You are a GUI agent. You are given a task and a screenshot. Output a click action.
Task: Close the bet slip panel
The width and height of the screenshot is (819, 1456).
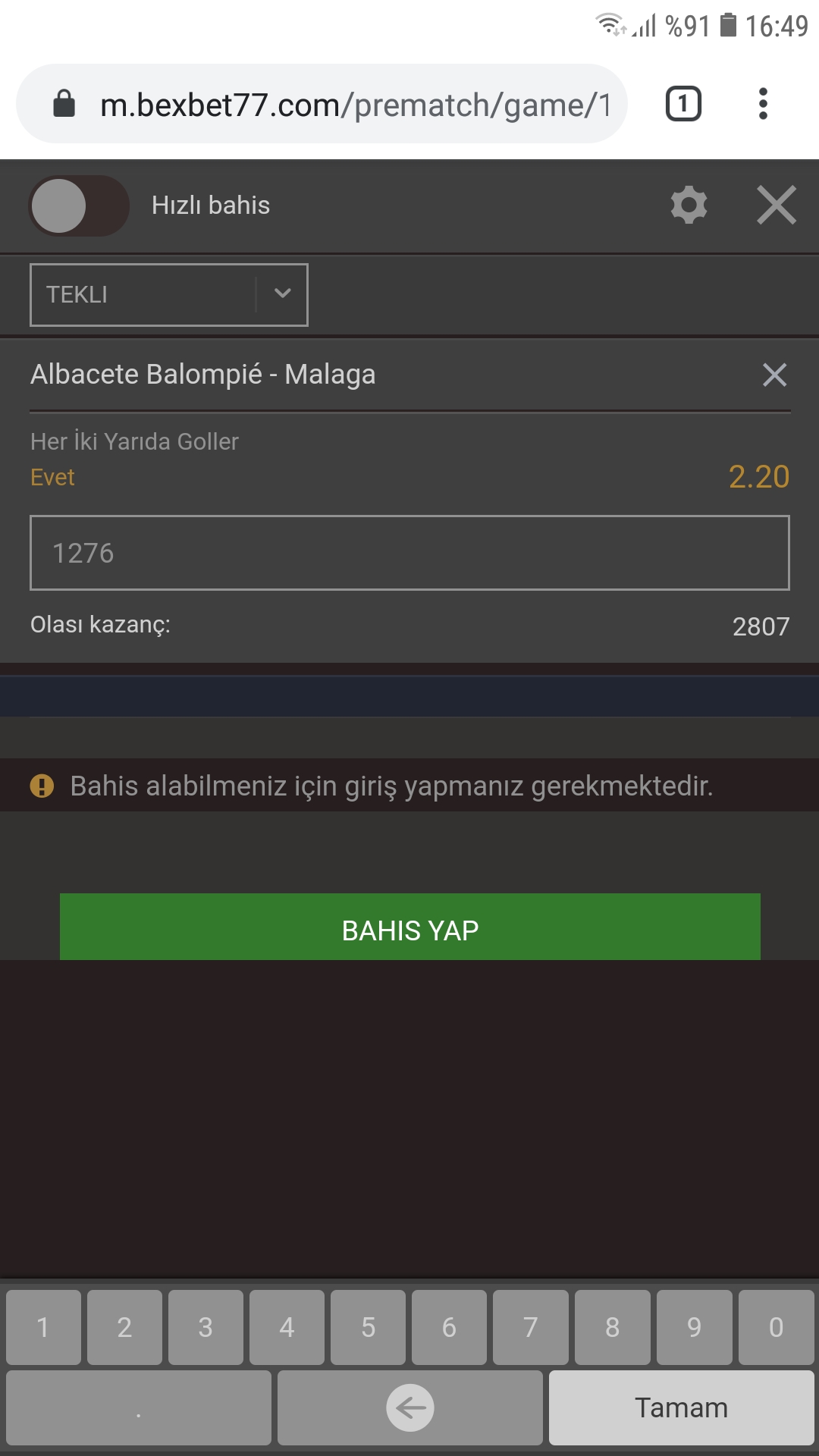pos(777,205)
